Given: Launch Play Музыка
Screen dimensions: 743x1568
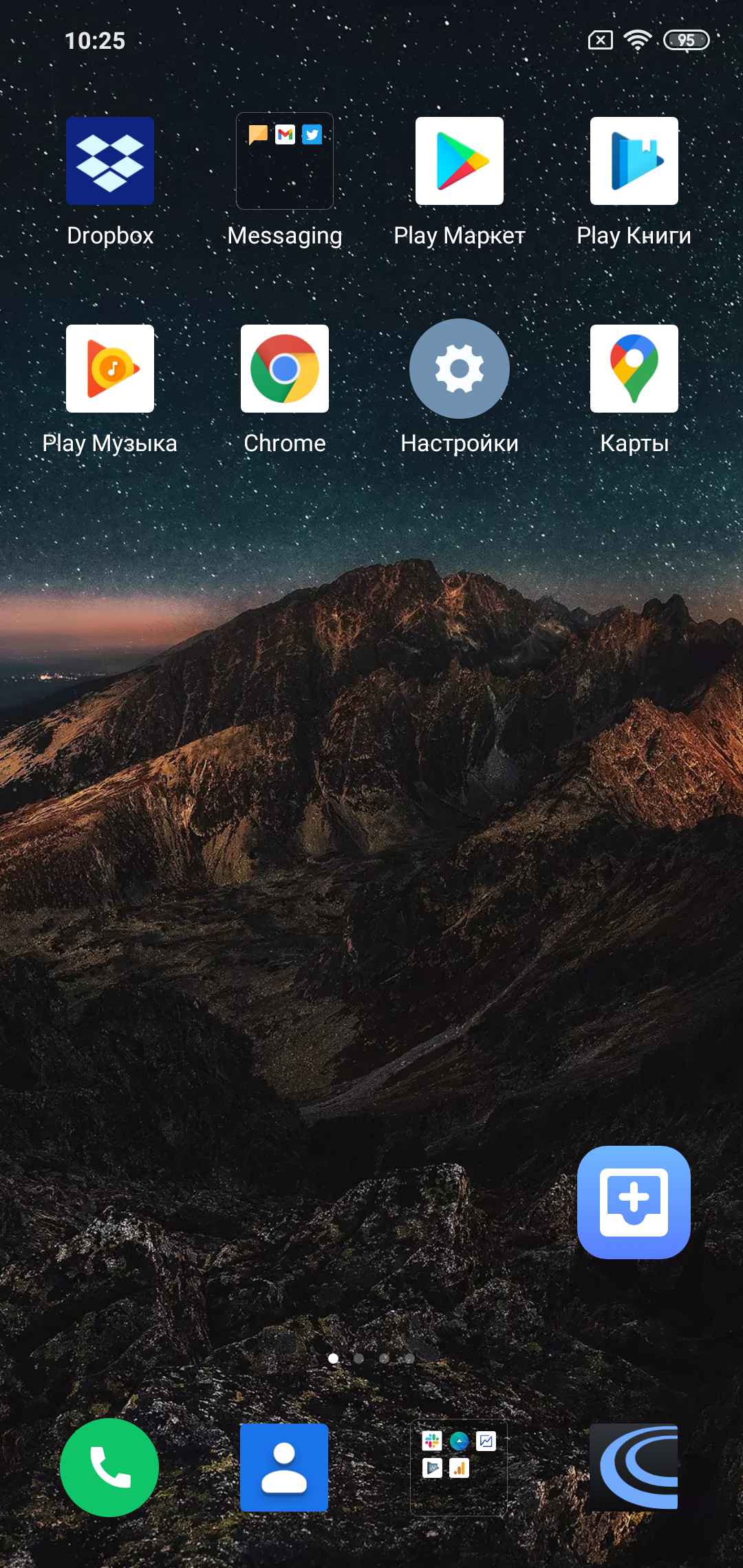Looking at the screenshot, I should pos(110,369).
